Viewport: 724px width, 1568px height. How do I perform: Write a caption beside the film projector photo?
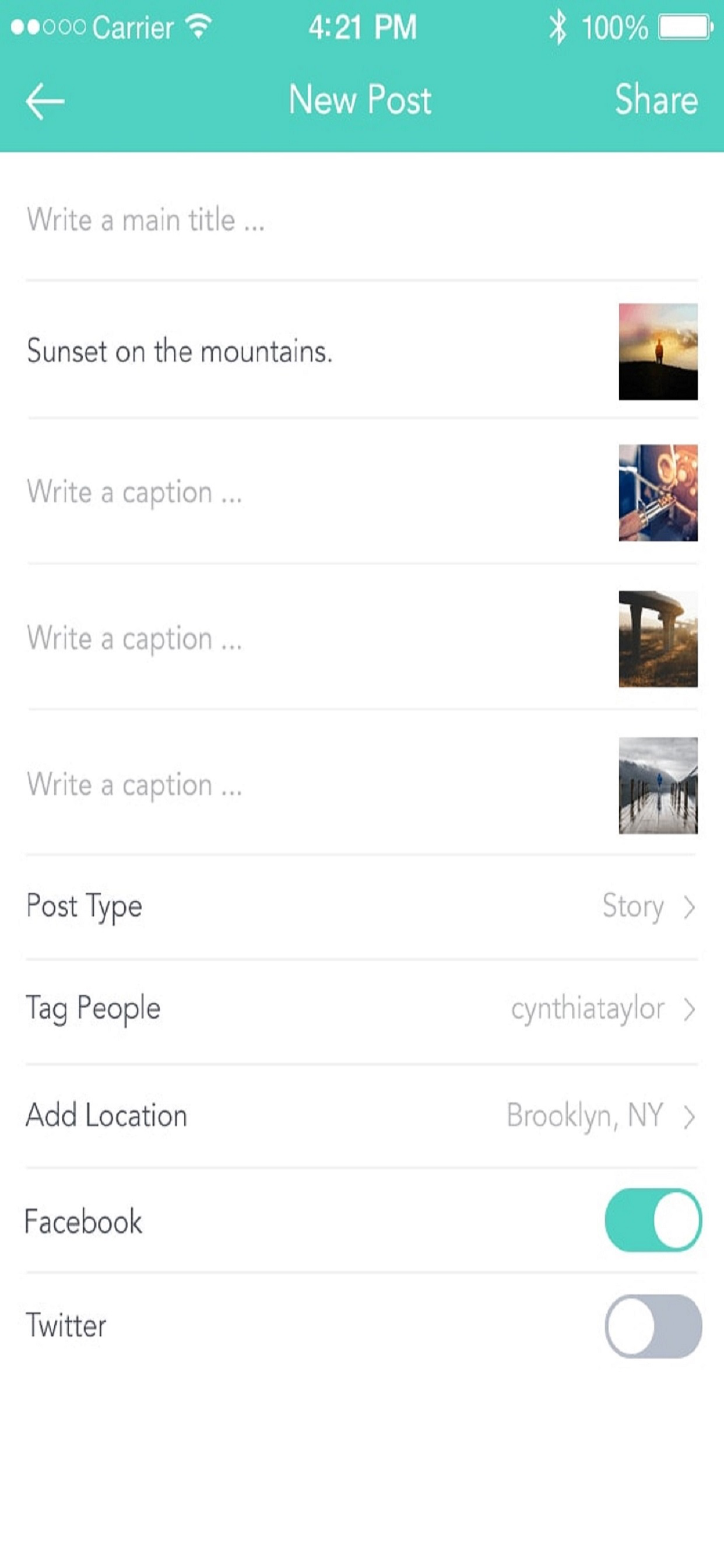(135, 492)
